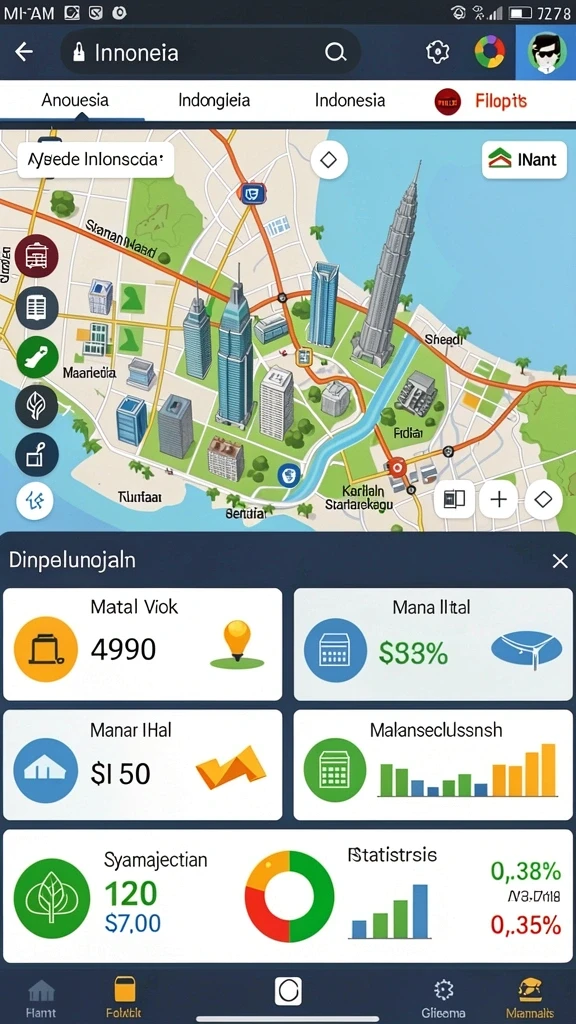Tap the INant button on the map
Image resolution: width=576 pixels, height=1024 pixels.
(x=524, y=159)
